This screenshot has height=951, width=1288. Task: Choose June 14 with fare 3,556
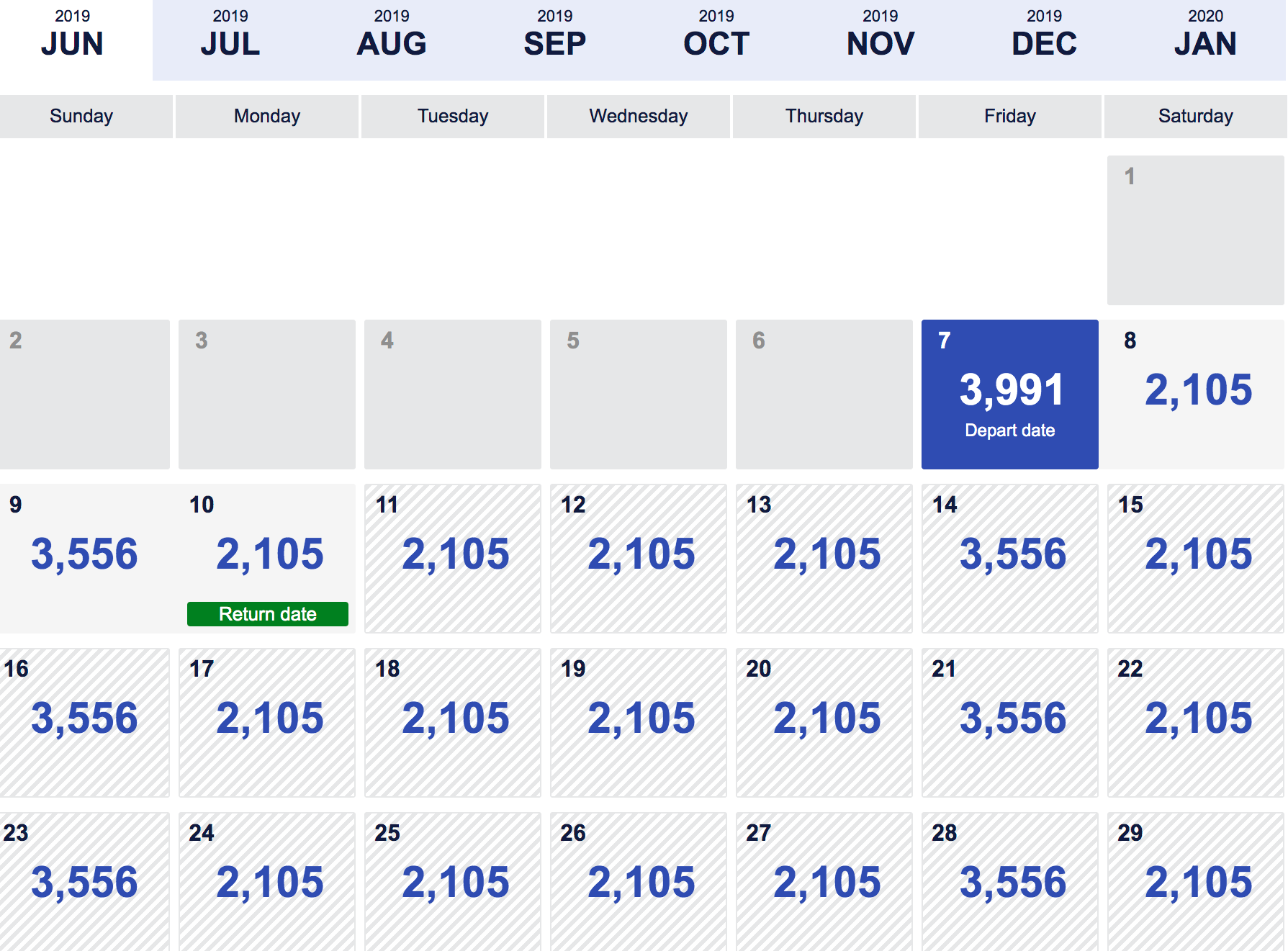[1009, 558]
